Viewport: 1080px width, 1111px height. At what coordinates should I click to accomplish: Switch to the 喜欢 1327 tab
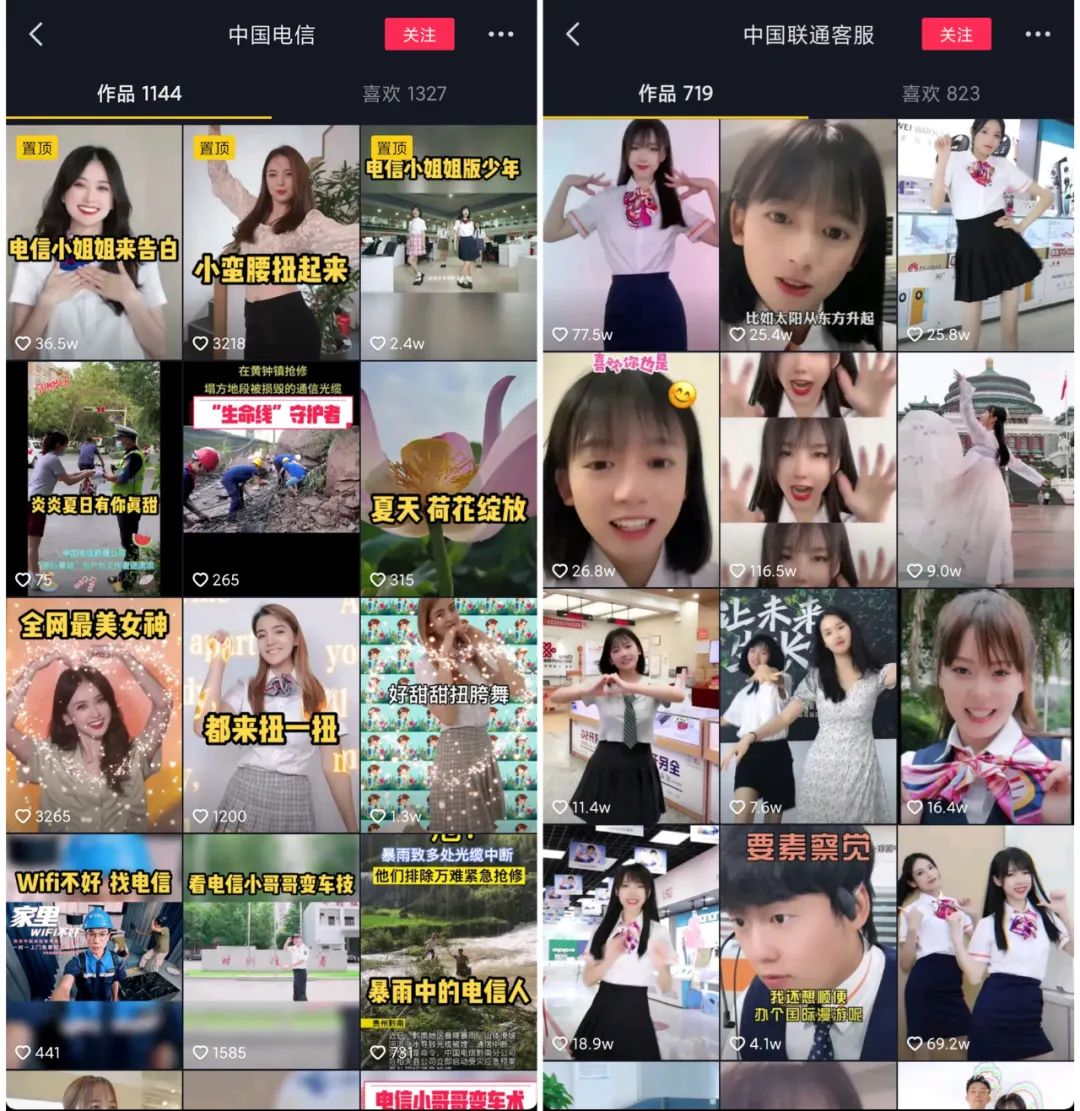click(x=404, y=94)
